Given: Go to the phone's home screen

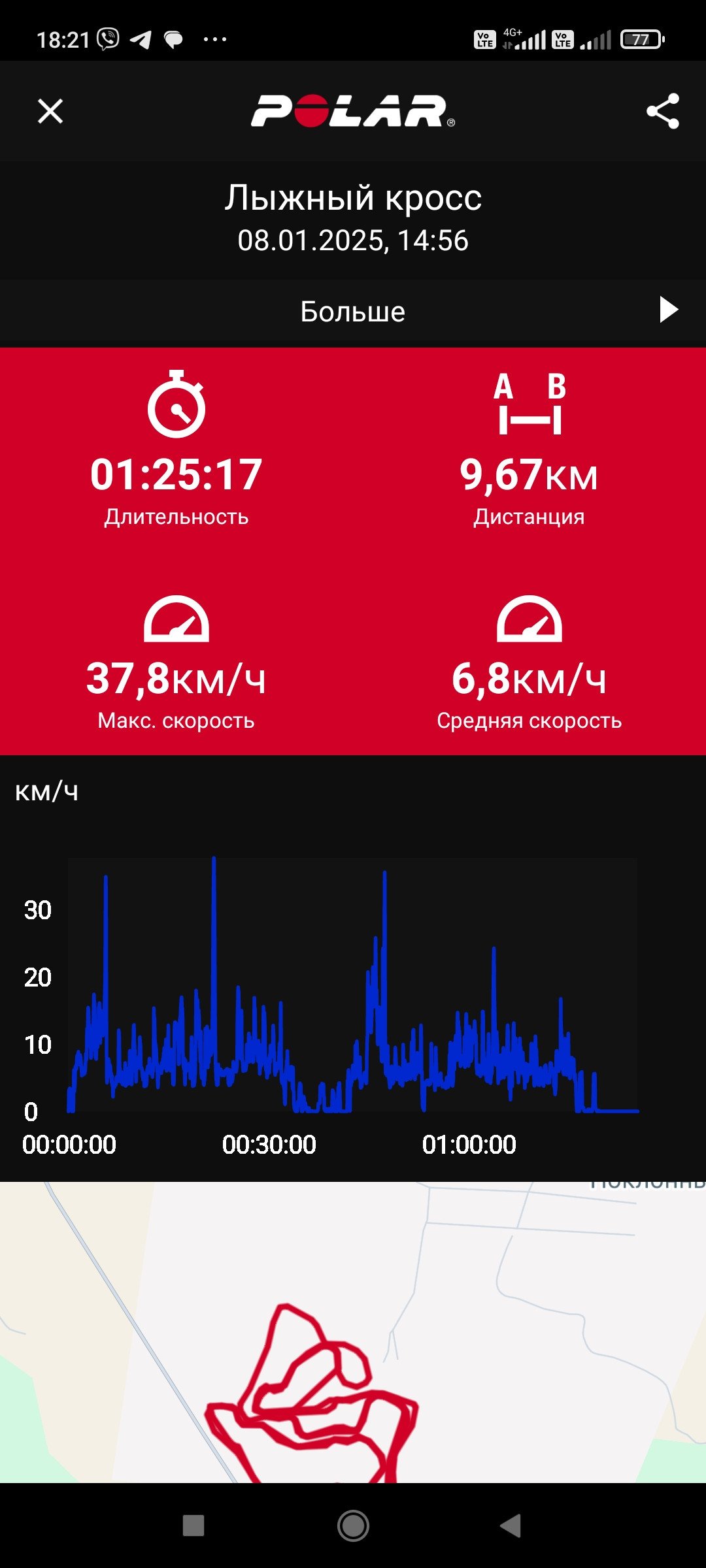Looking at the screenshot, I should [x=353, y=1526].
